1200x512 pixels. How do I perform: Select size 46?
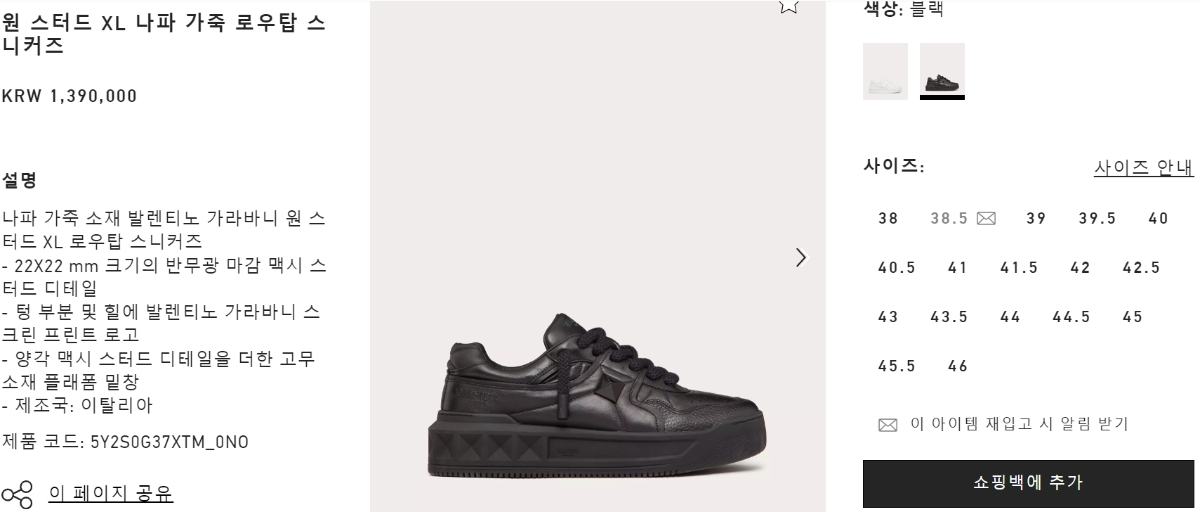(958, 366)
